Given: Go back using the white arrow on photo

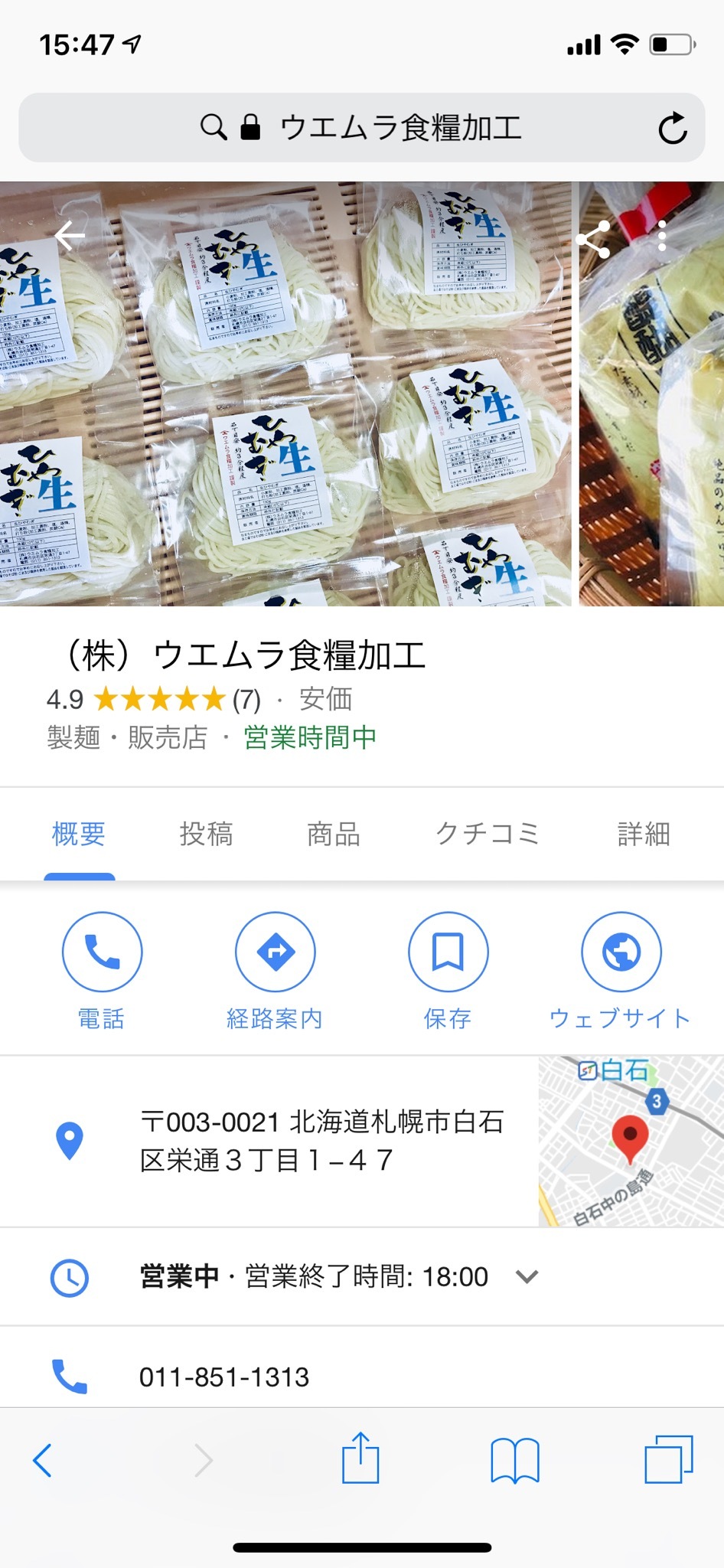Looking at the screenshot, I should click(70, 237).
